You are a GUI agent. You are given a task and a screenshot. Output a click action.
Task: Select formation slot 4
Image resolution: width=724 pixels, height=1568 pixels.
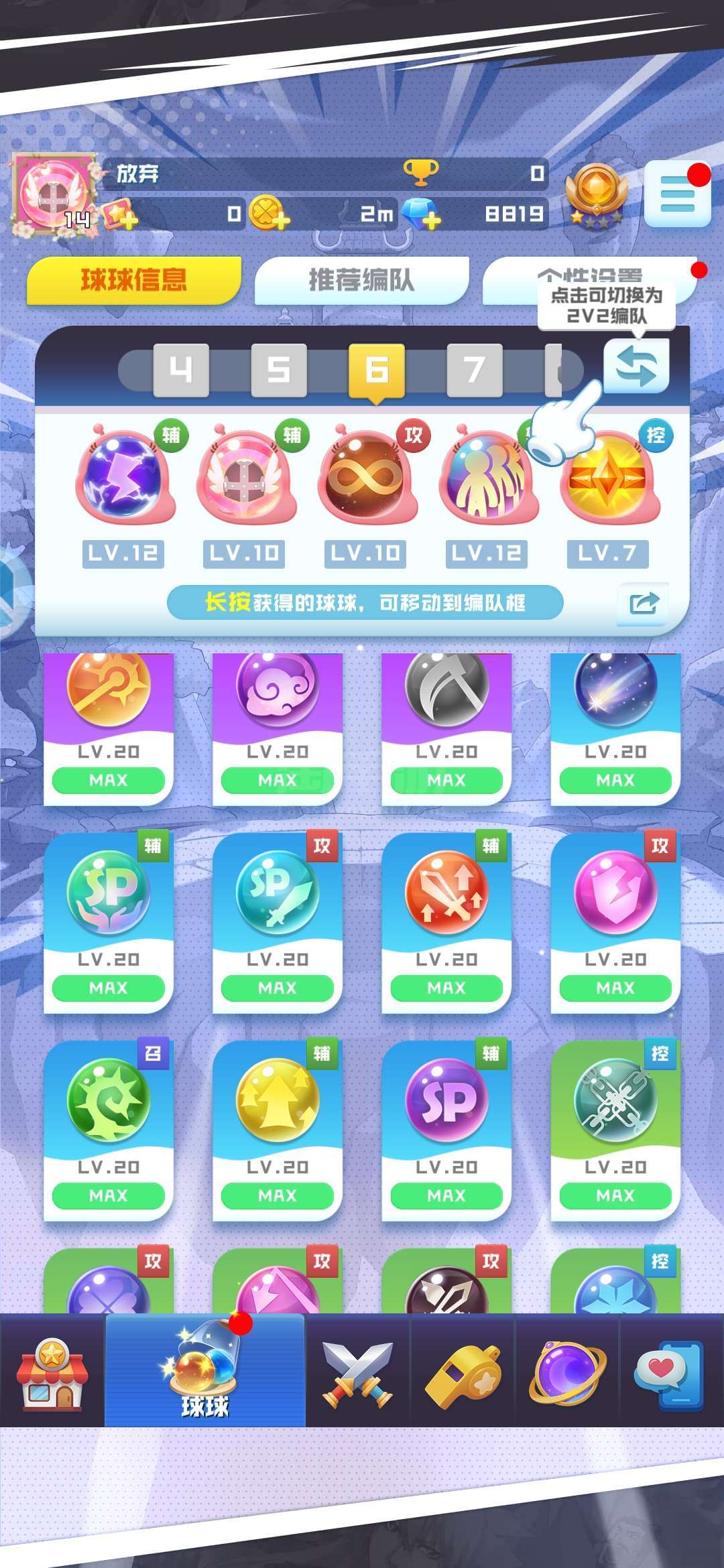coord(181,369)
